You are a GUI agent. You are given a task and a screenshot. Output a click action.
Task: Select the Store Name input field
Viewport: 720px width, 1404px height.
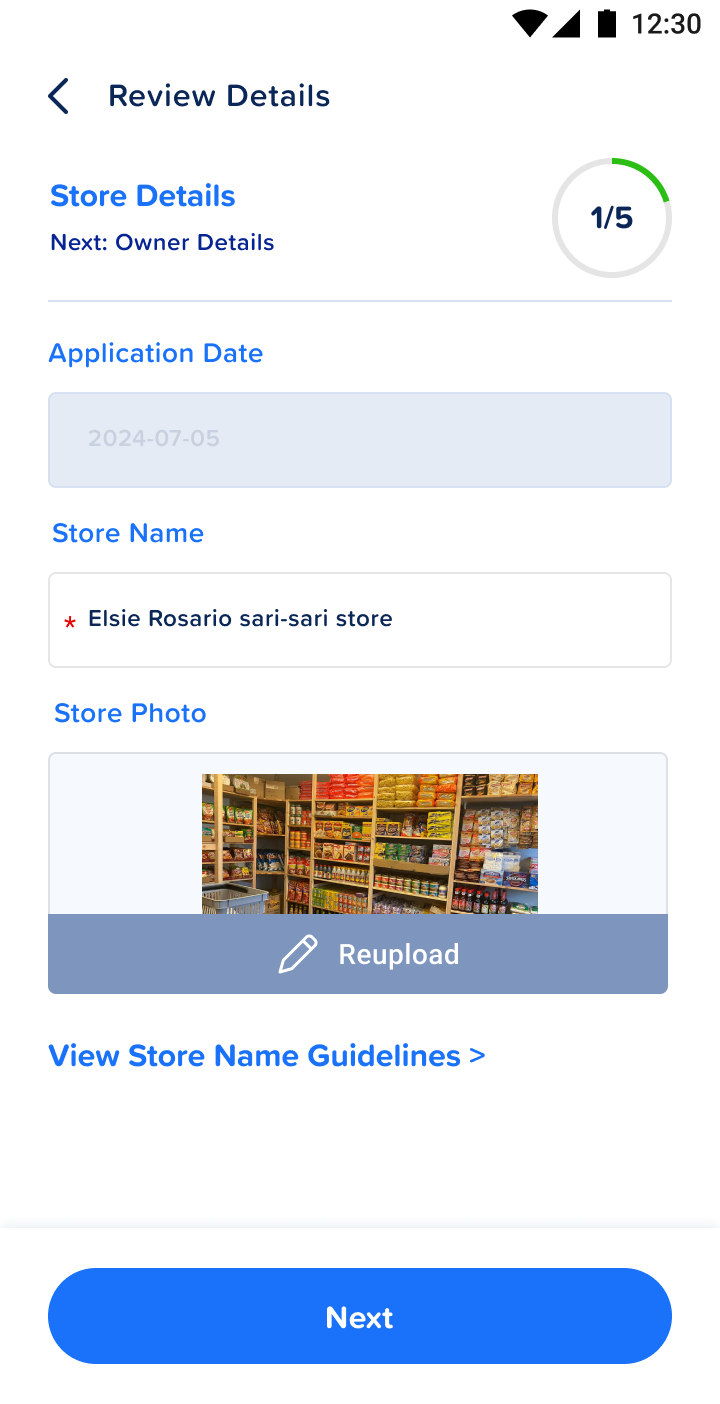coord(360,620)
